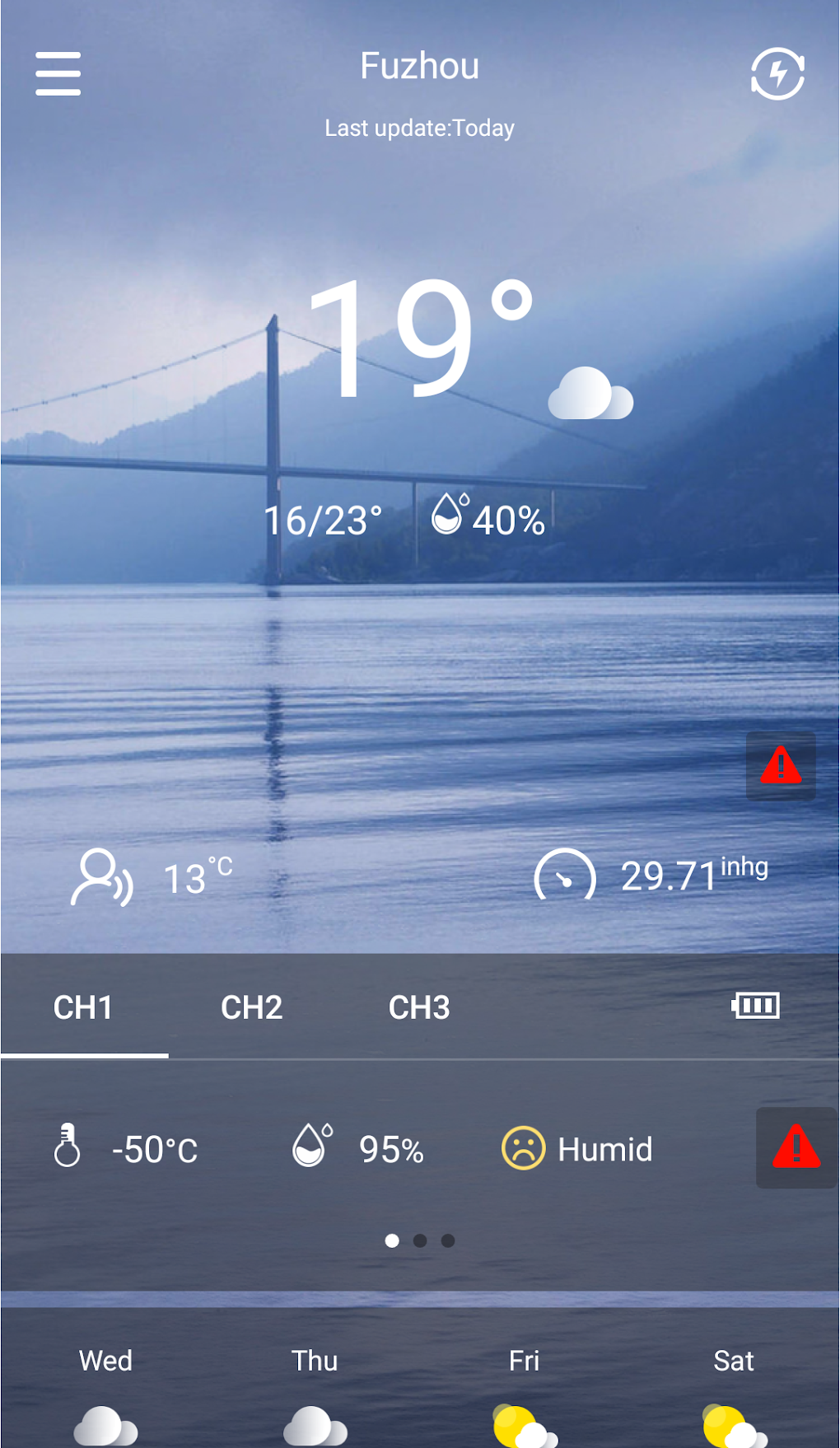Tap the feels-like temperature person icon
Viewport: 840px width, 1448px height.
click(x=103, y=876)
